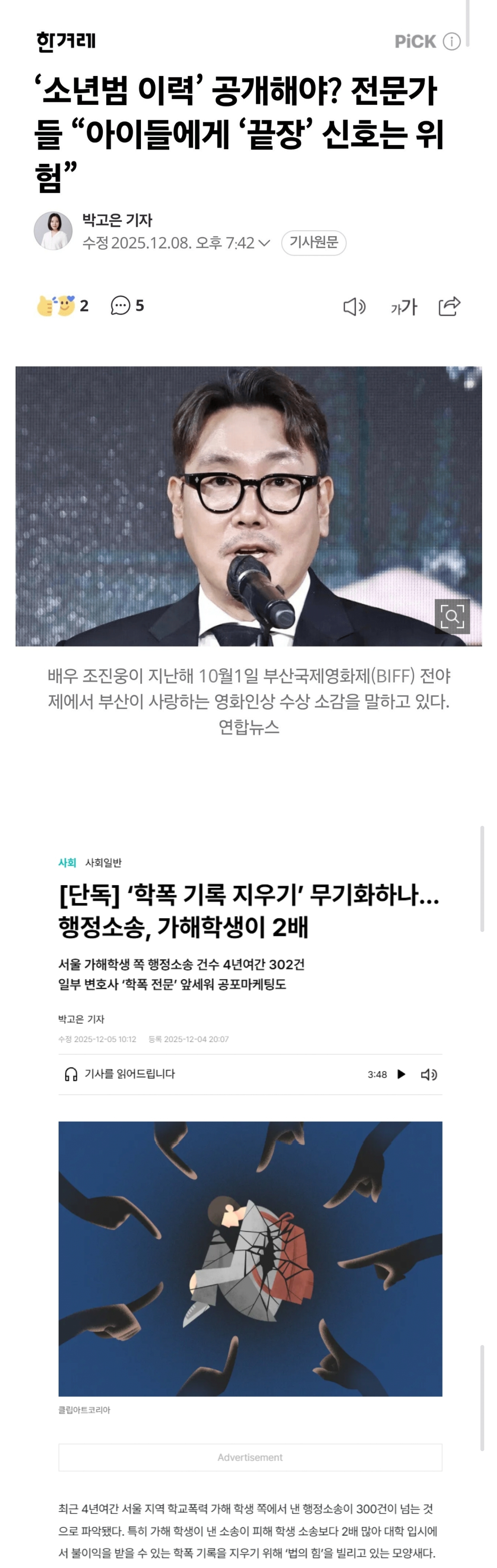
Task: Share this article
Action: (x=449, y=306)
